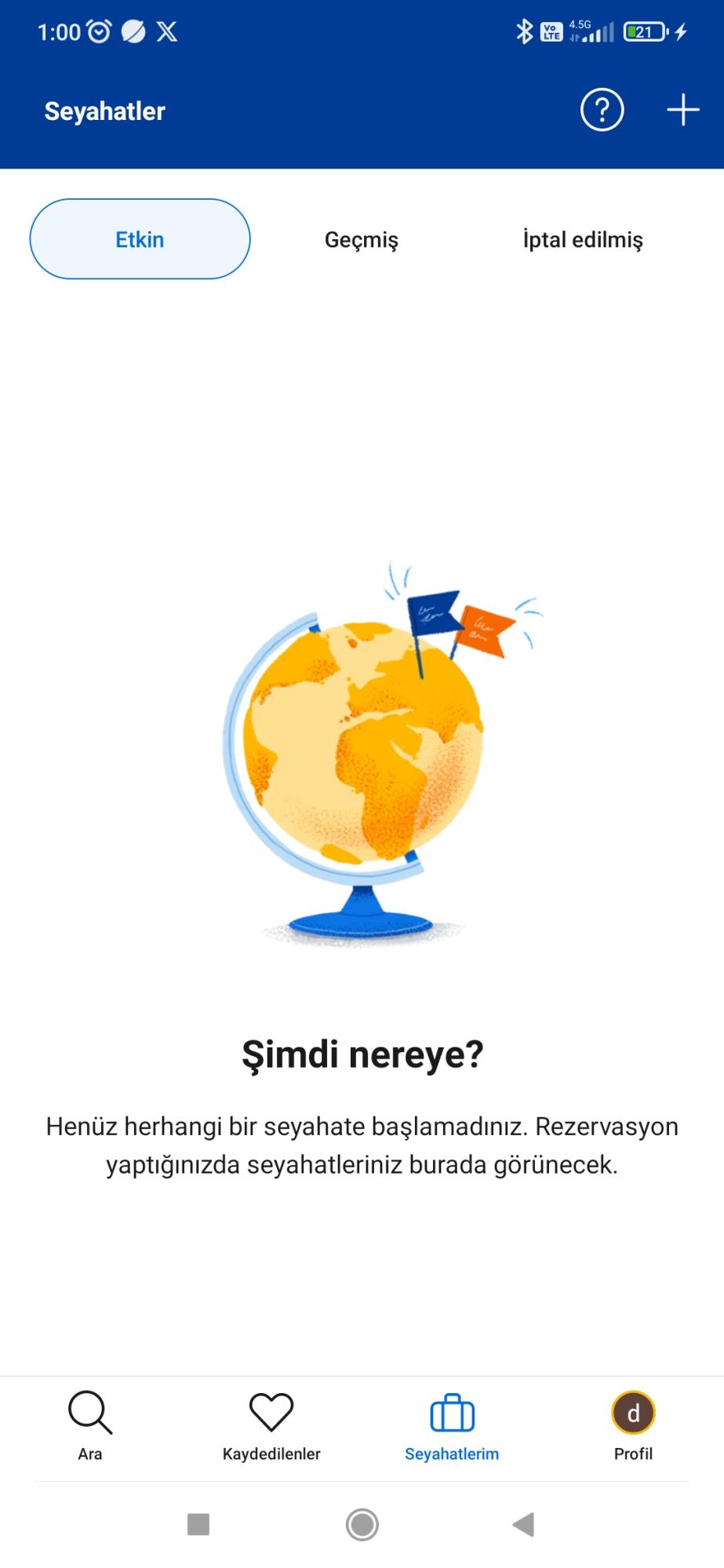724x1568 pixels.
Task: Tap the plus icon to add a trip
Action: [x=682, y=110]
